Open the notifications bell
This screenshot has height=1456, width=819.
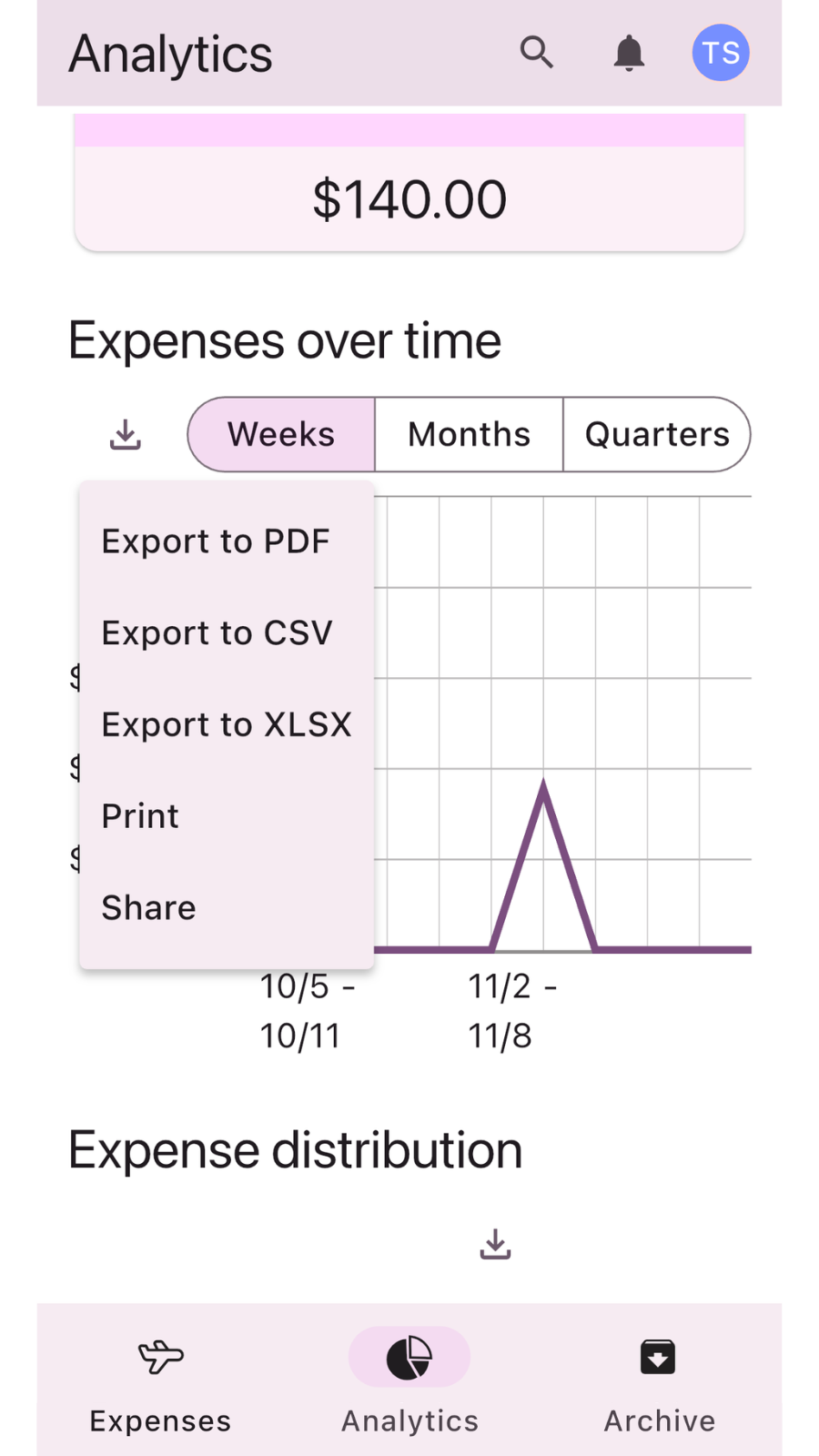coord(629,53)
